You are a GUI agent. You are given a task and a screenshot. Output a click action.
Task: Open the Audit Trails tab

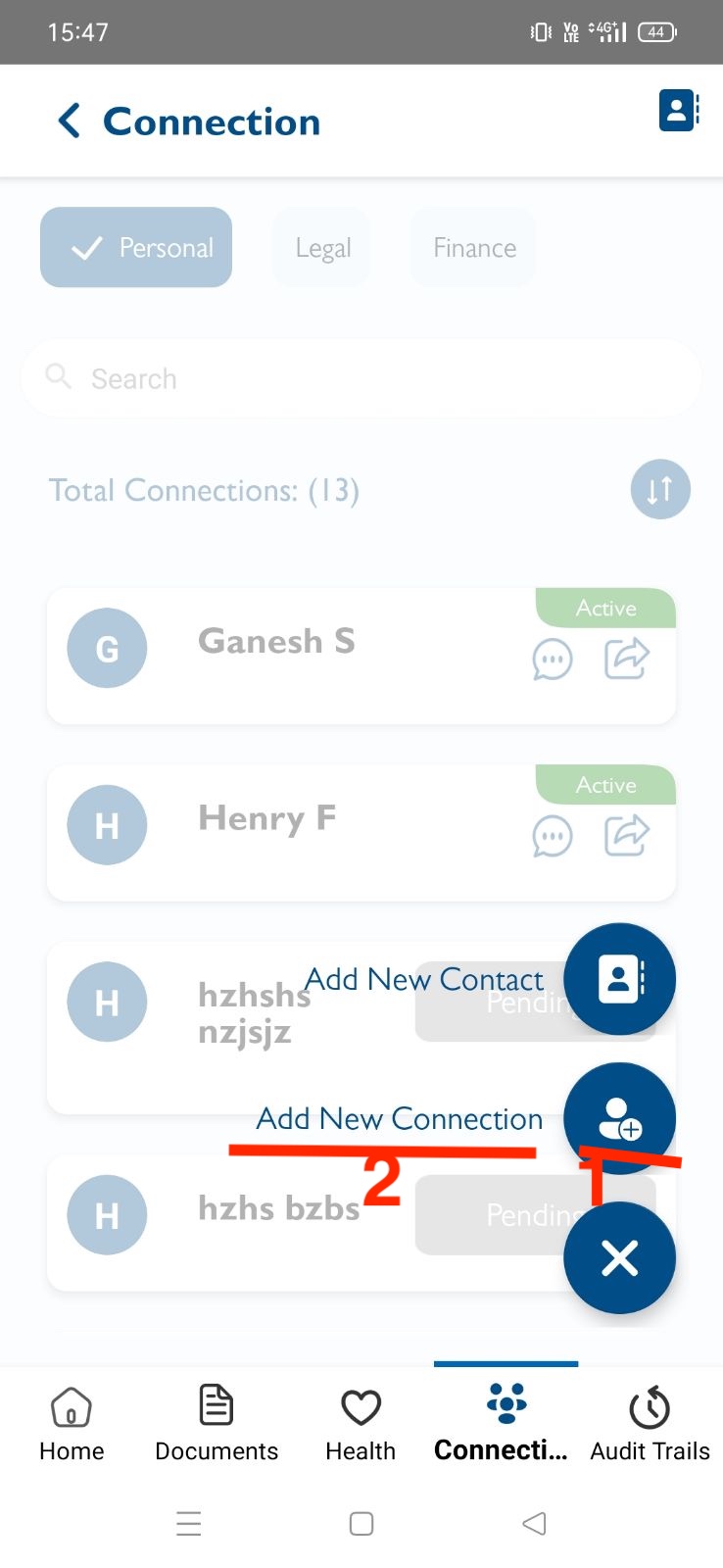coord(650,1424)
